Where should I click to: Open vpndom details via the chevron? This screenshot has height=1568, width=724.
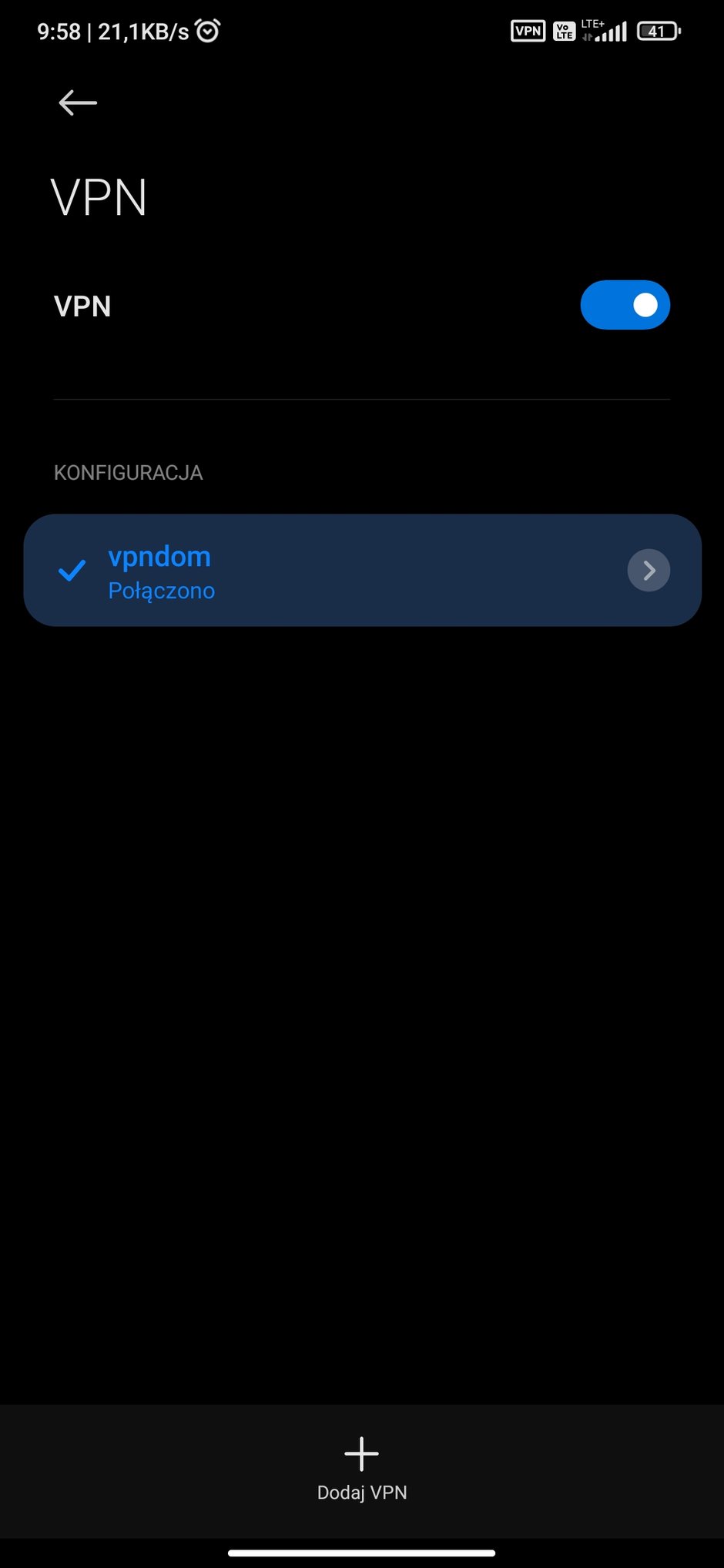point(649,571)
